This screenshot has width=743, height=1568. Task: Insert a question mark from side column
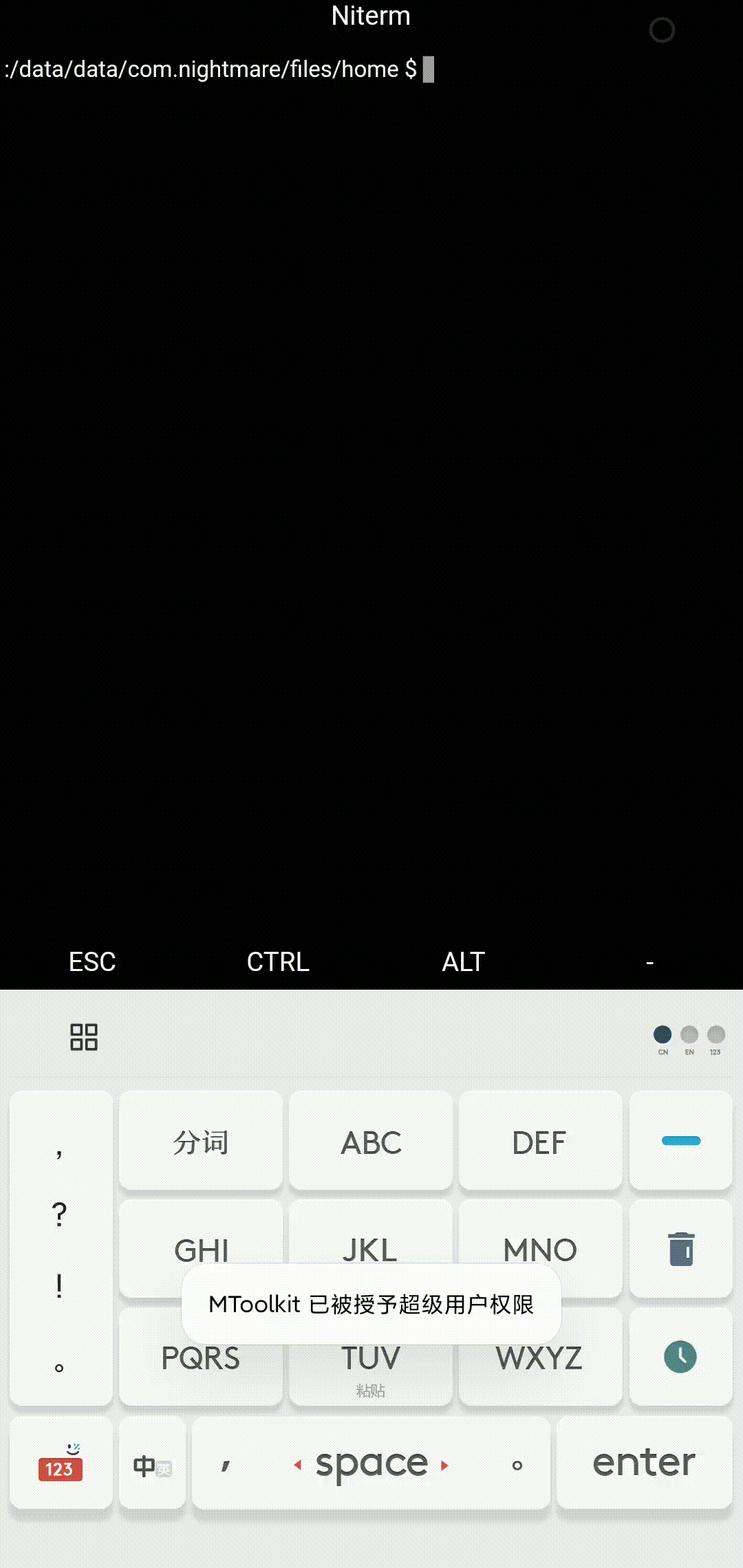pyautogui.click(x=60, y=1215)
